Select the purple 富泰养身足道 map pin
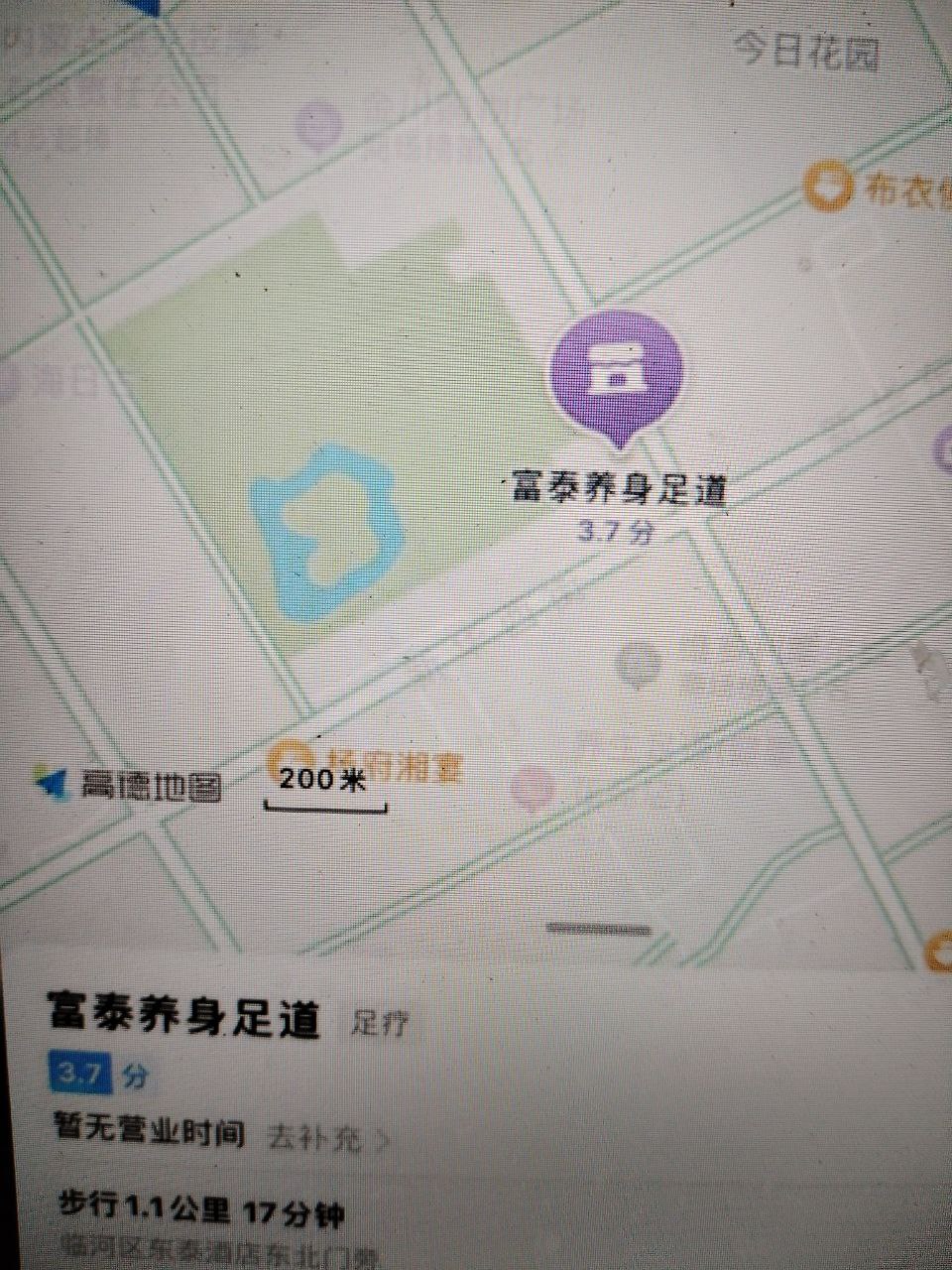The height and width of the screenshot is (1270, 952). (615, 377)
